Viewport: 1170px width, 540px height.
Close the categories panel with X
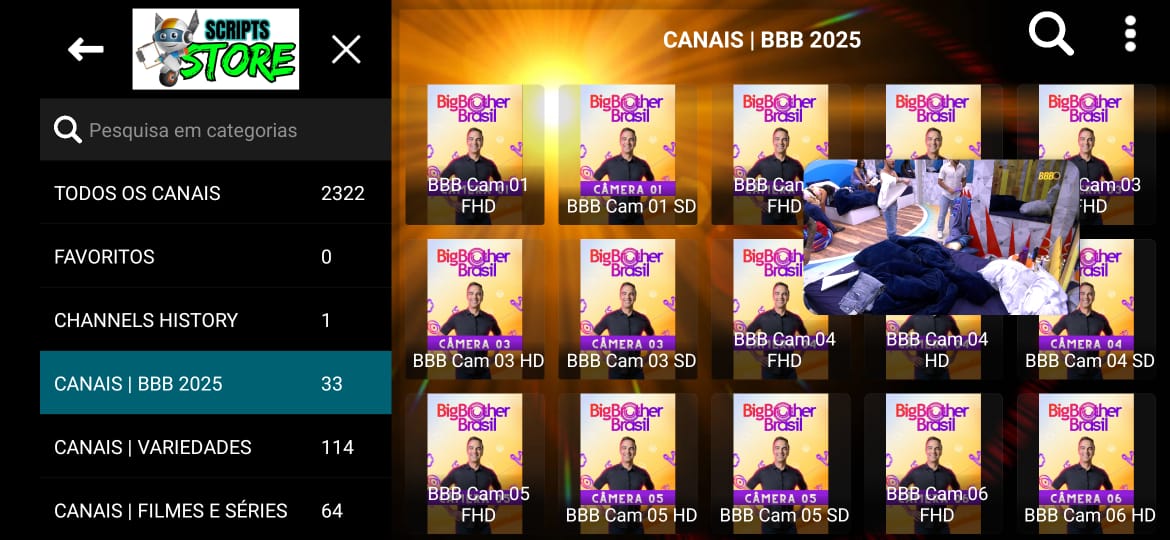pyautogui.click(x=346, y=49)
